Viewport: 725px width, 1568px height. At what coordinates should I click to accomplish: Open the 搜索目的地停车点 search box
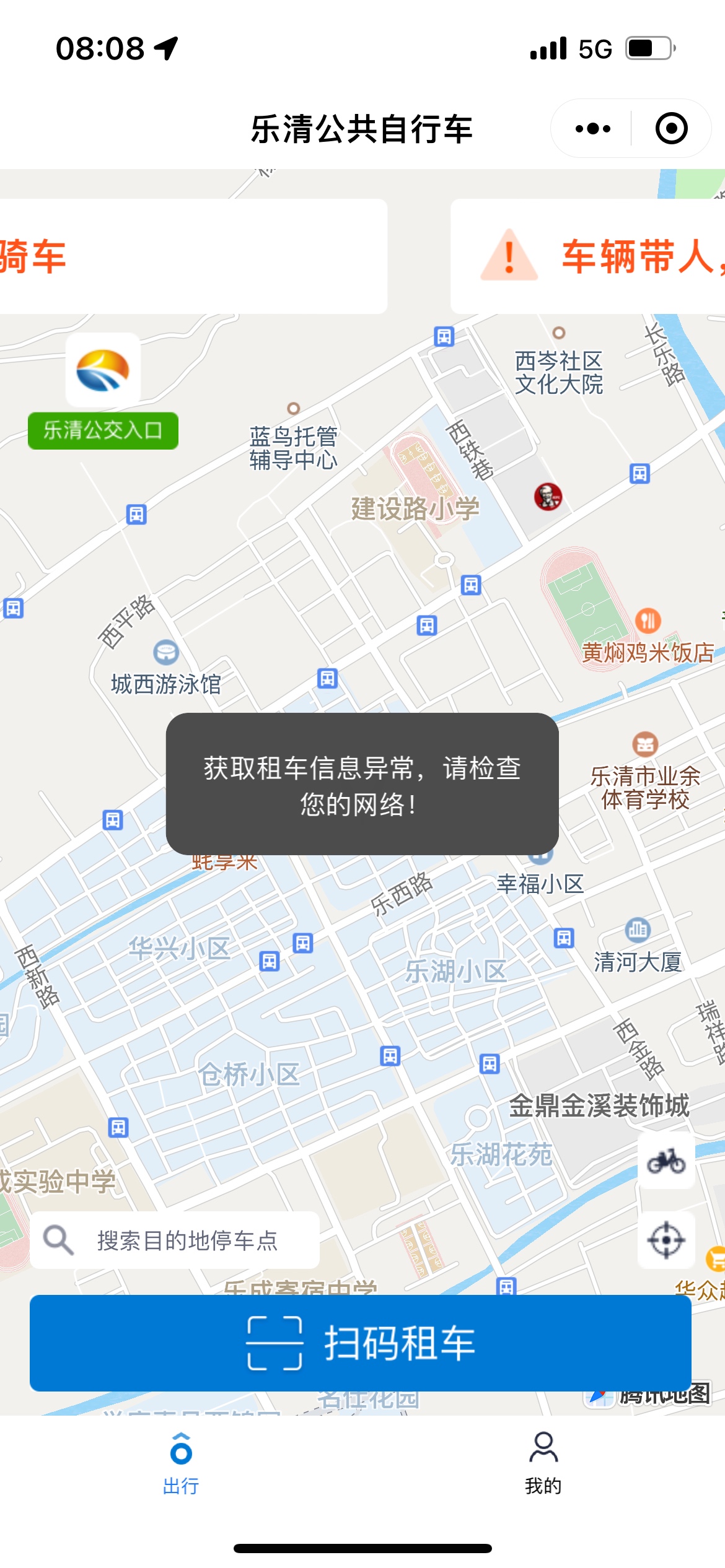tap(175, 1240)
